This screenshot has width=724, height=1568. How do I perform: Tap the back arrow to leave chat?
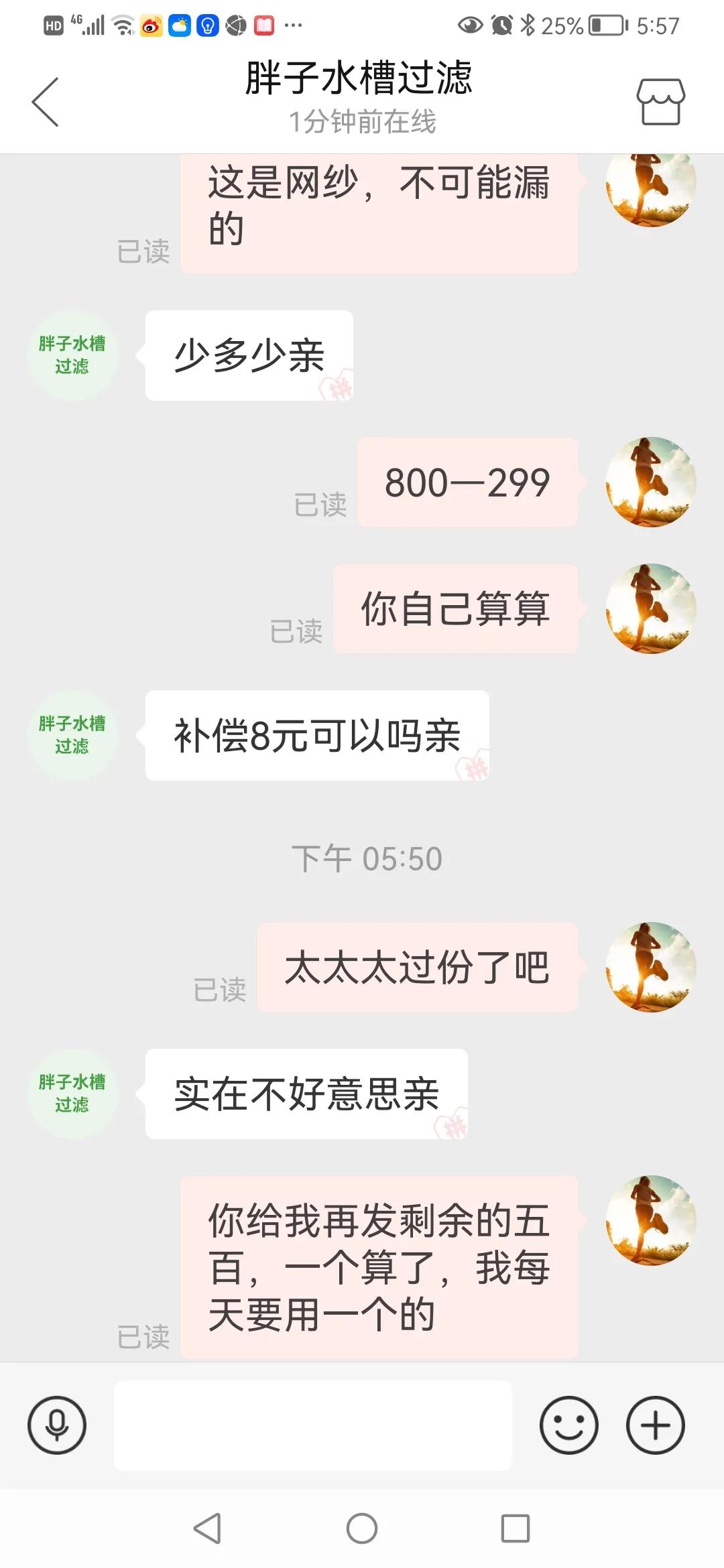tap(44, 102)
